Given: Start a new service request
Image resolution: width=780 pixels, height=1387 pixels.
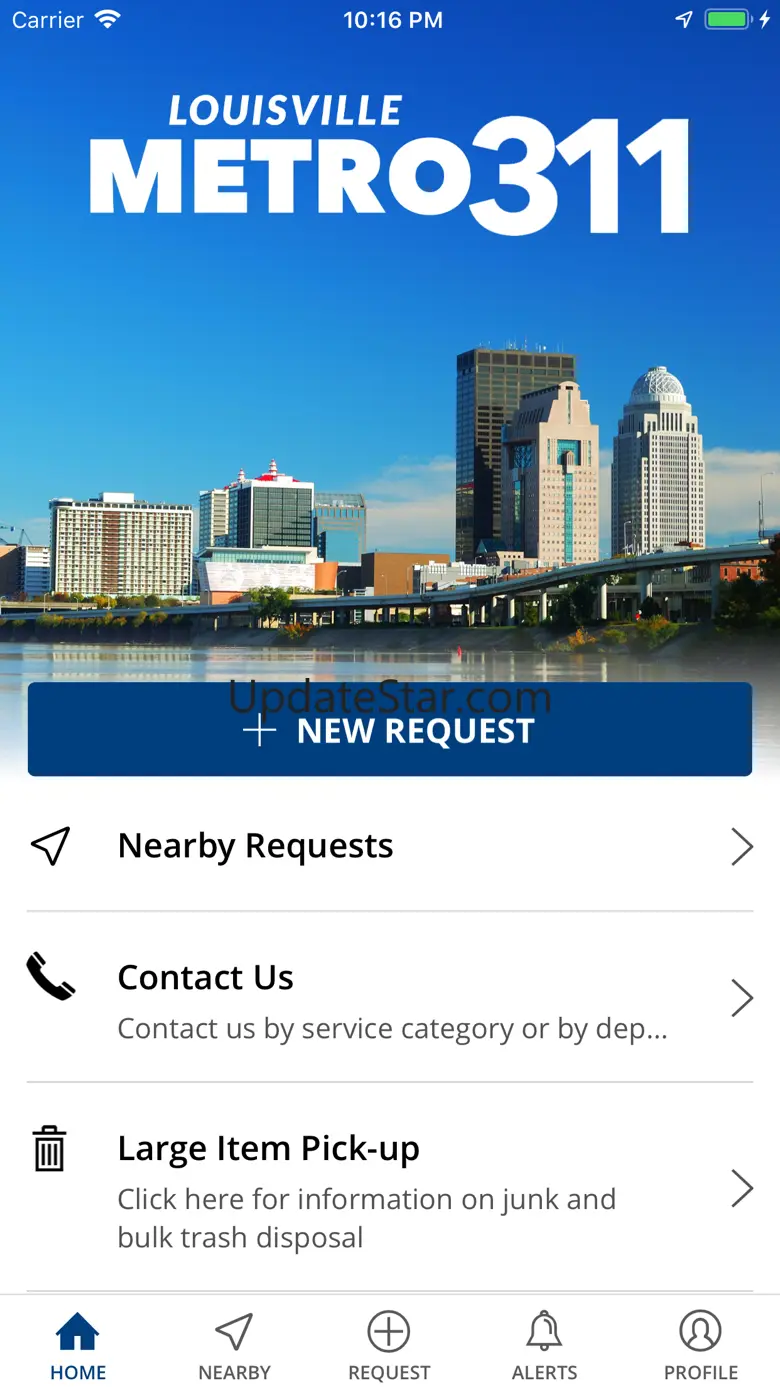Looking at the screenshot, I should pyautogui.click(x=389, y=729).
